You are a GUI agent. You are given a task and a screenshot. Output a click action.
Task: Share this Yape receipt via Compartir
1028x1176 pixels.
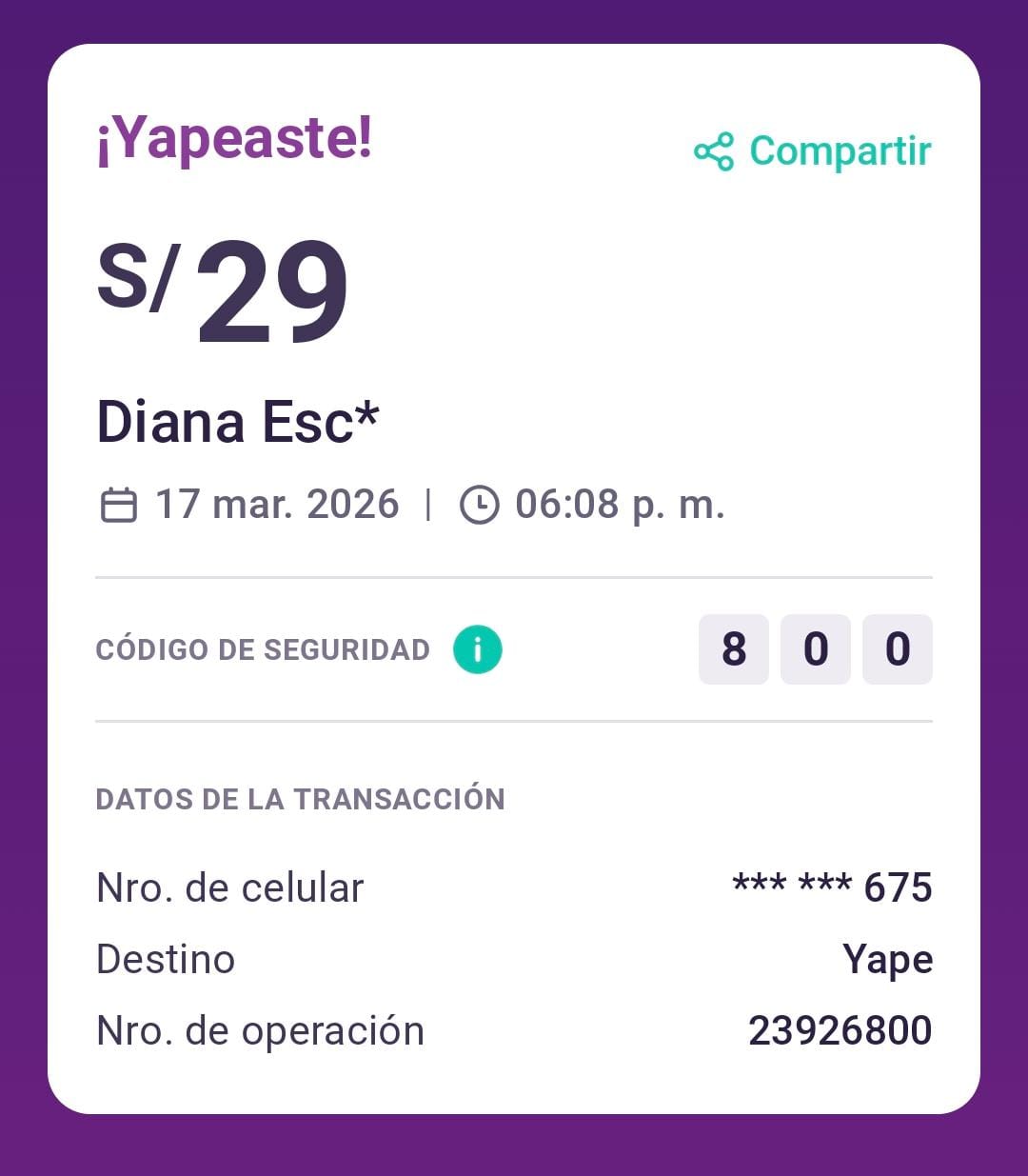pyautogui.click(x=814, y=151)
